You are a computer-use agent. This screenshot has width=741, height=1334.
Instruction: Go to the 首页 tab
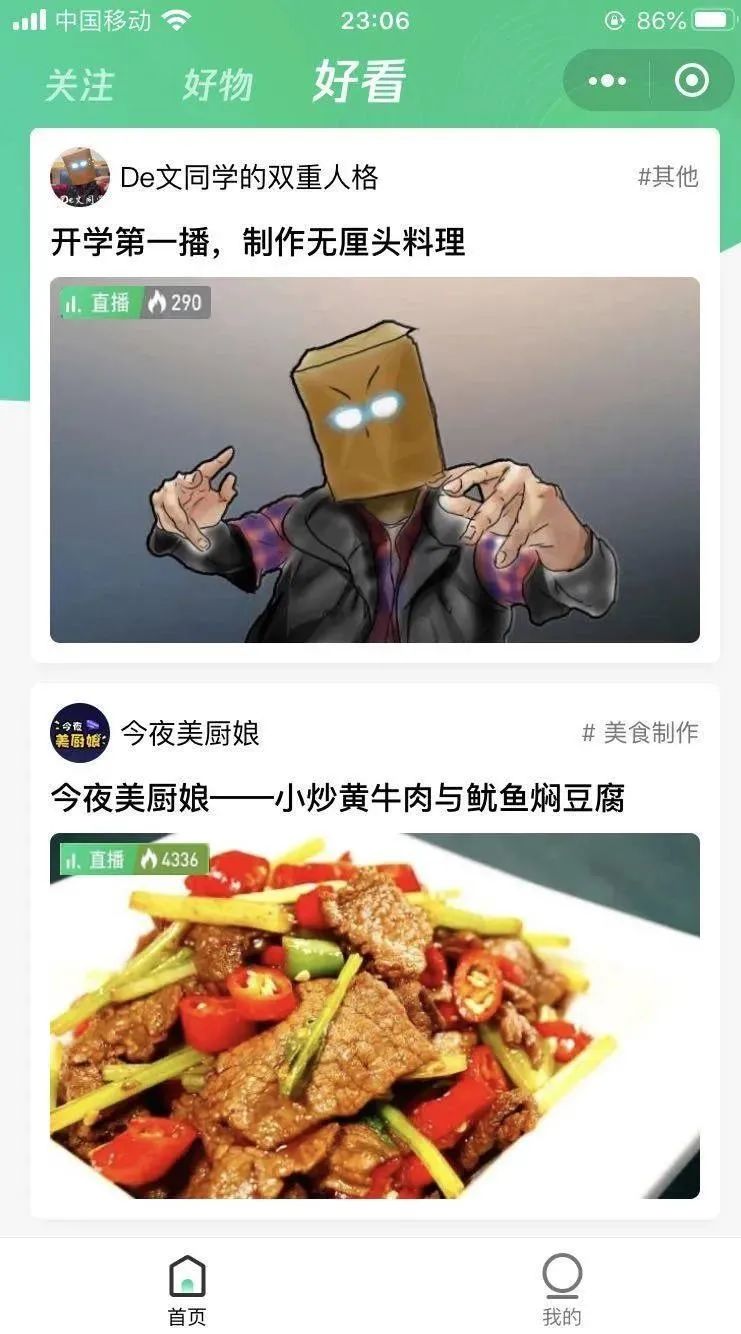coord(187,1288)
